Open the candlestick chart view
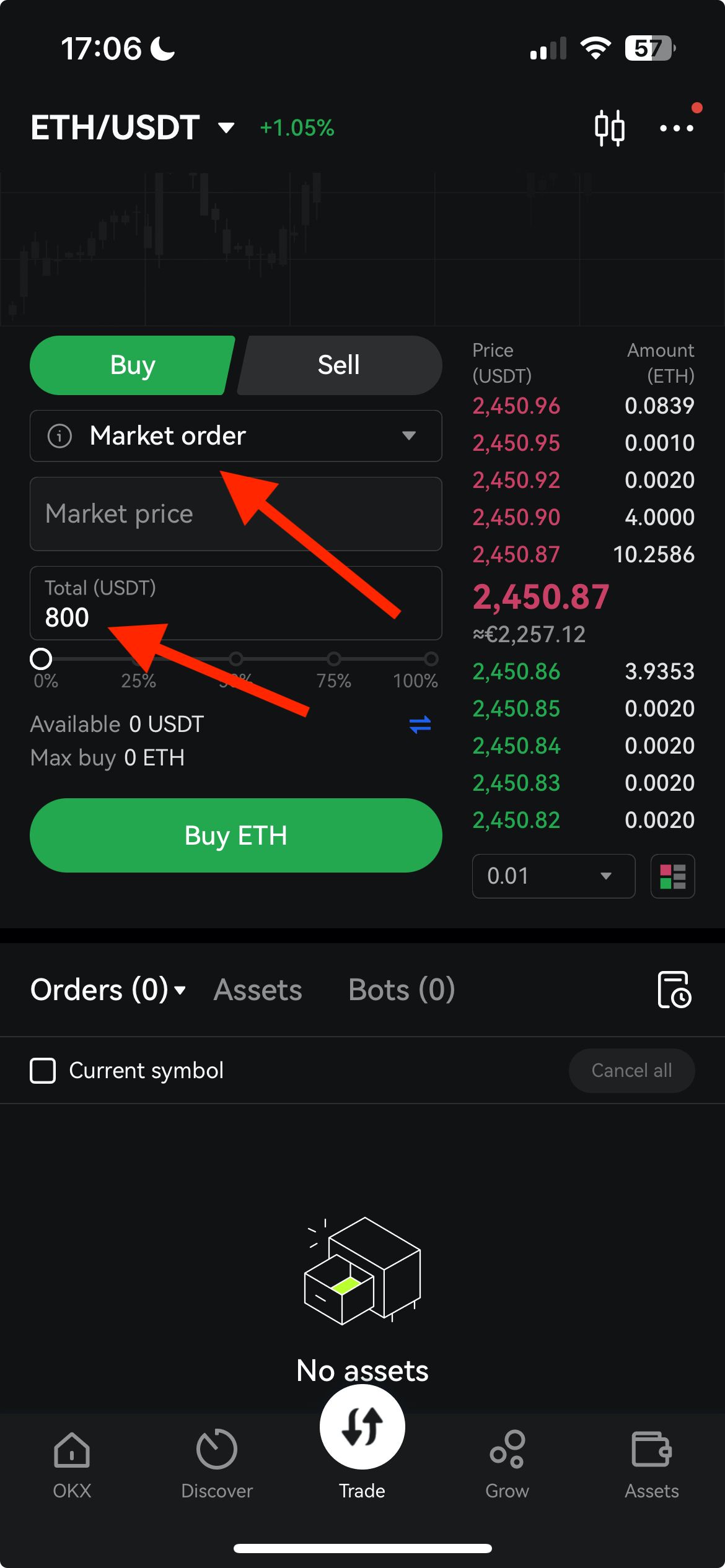 tap(609, 128)
